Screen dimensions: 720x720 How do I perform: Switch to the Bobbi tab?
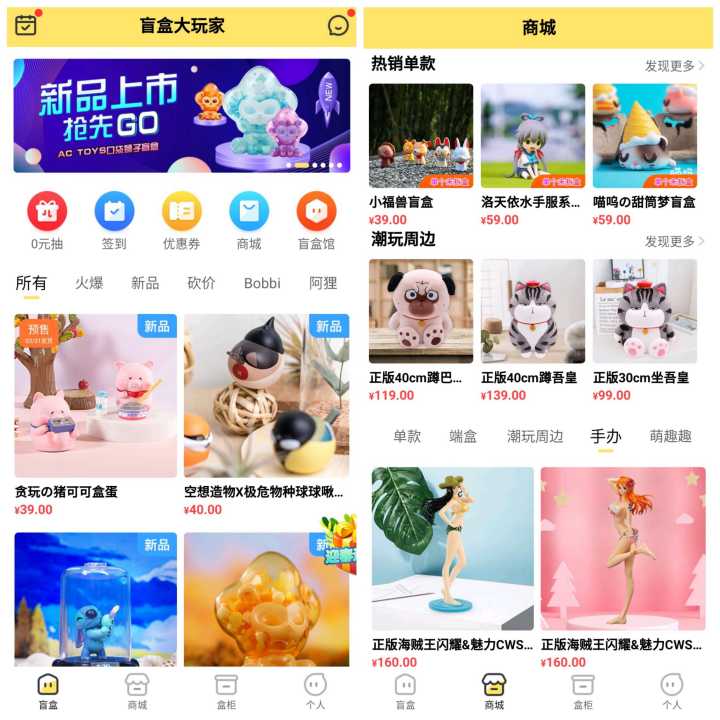[x=262, y=283]
